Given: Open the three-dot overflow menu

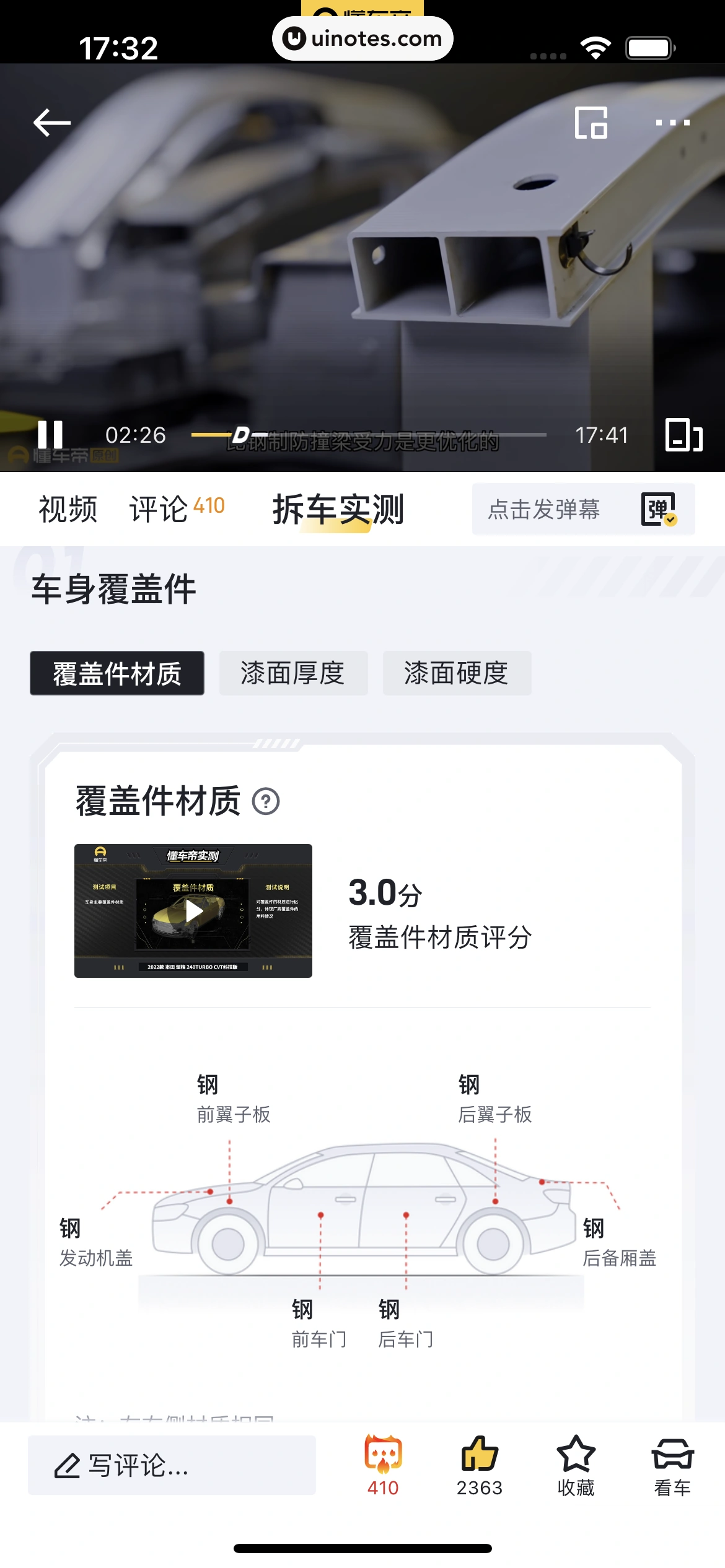Looking at the screenshot, I should point(672,123).
